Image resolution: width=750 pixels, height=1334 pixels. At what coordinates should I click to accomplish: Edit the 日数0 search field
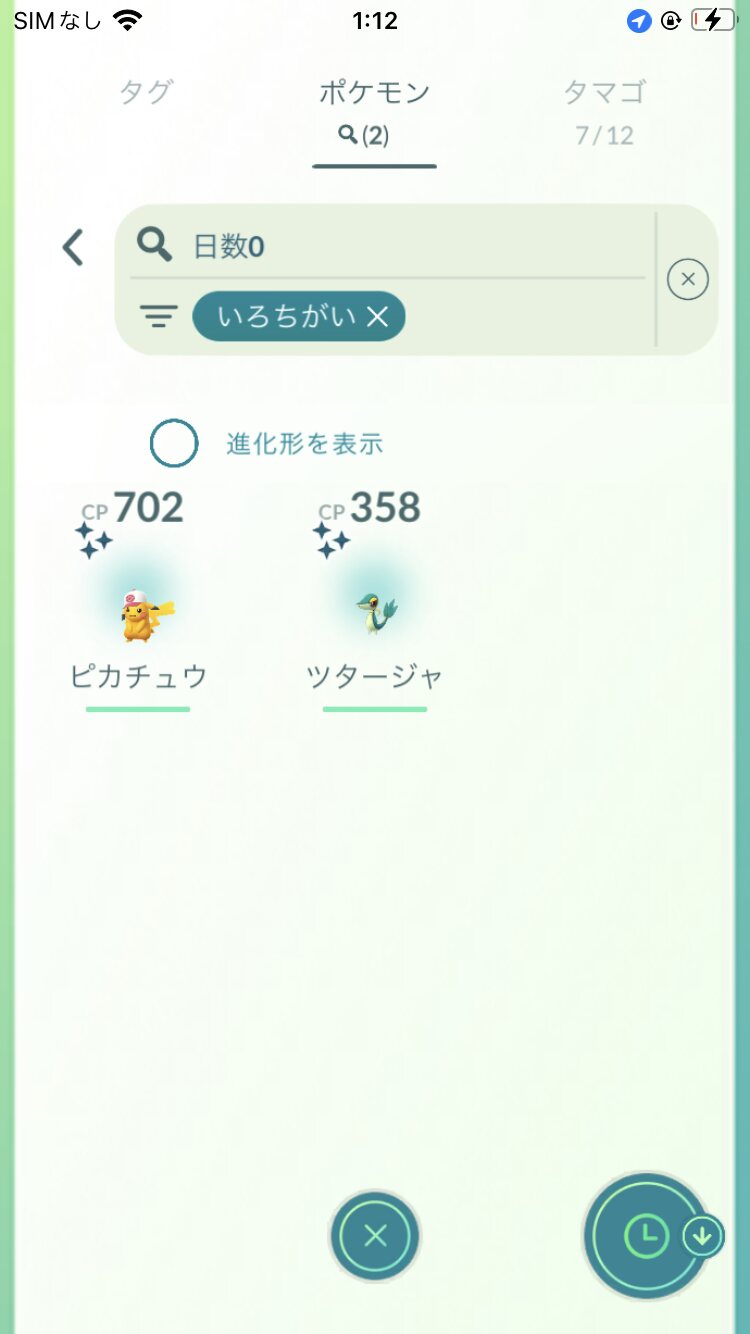[x=390, y=244]
